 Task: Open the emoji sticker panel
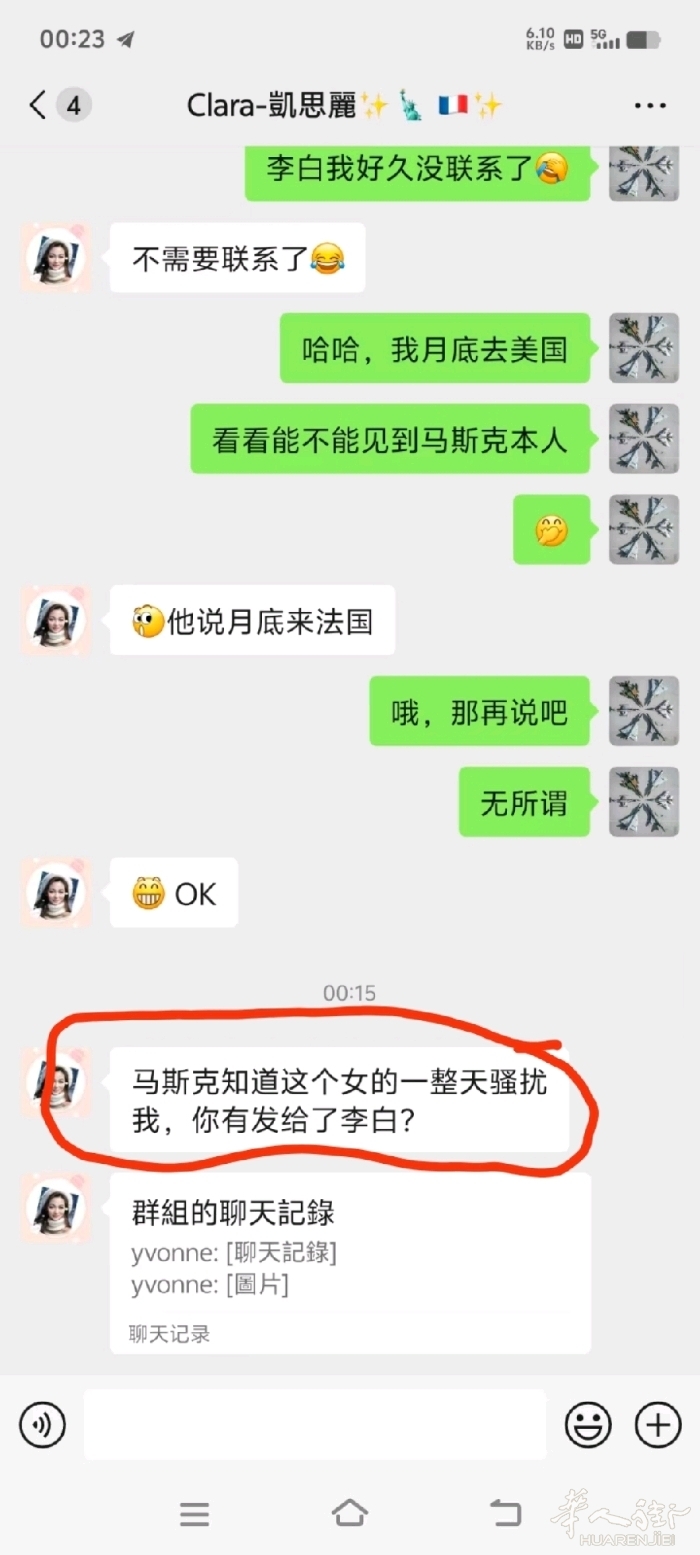click(588, 1424)
